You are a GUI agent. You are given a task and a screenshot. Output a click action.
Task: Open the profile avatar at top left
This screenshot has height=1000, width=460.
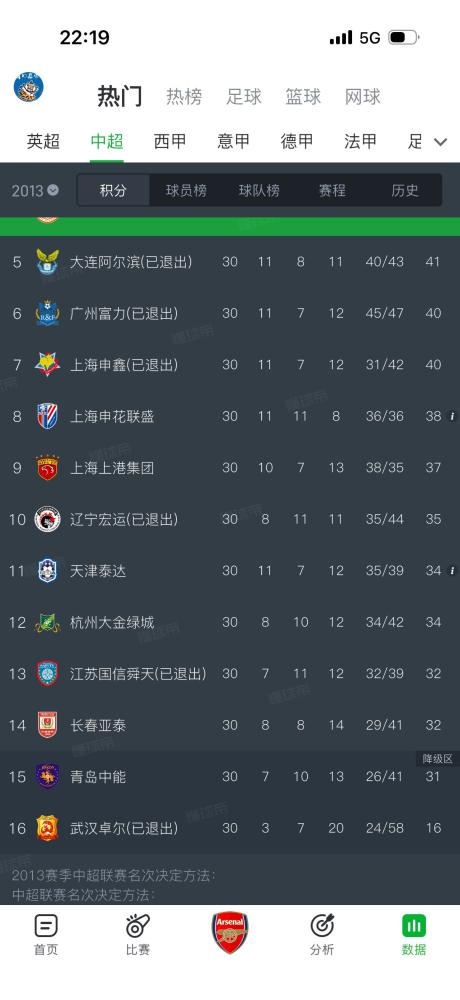tap(28, 87)
